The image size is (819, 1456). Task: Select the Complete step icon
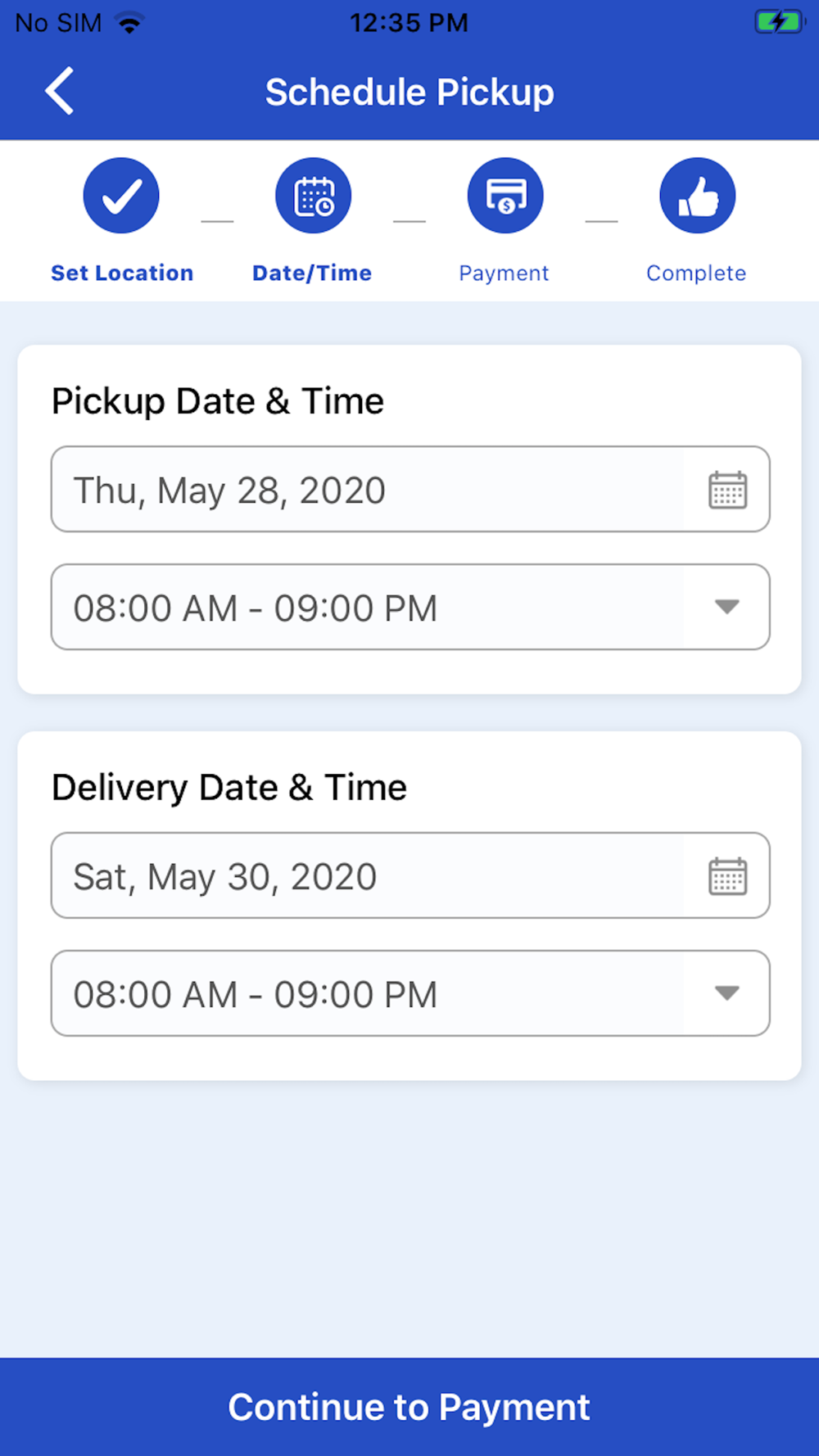(x=698, y=196)
